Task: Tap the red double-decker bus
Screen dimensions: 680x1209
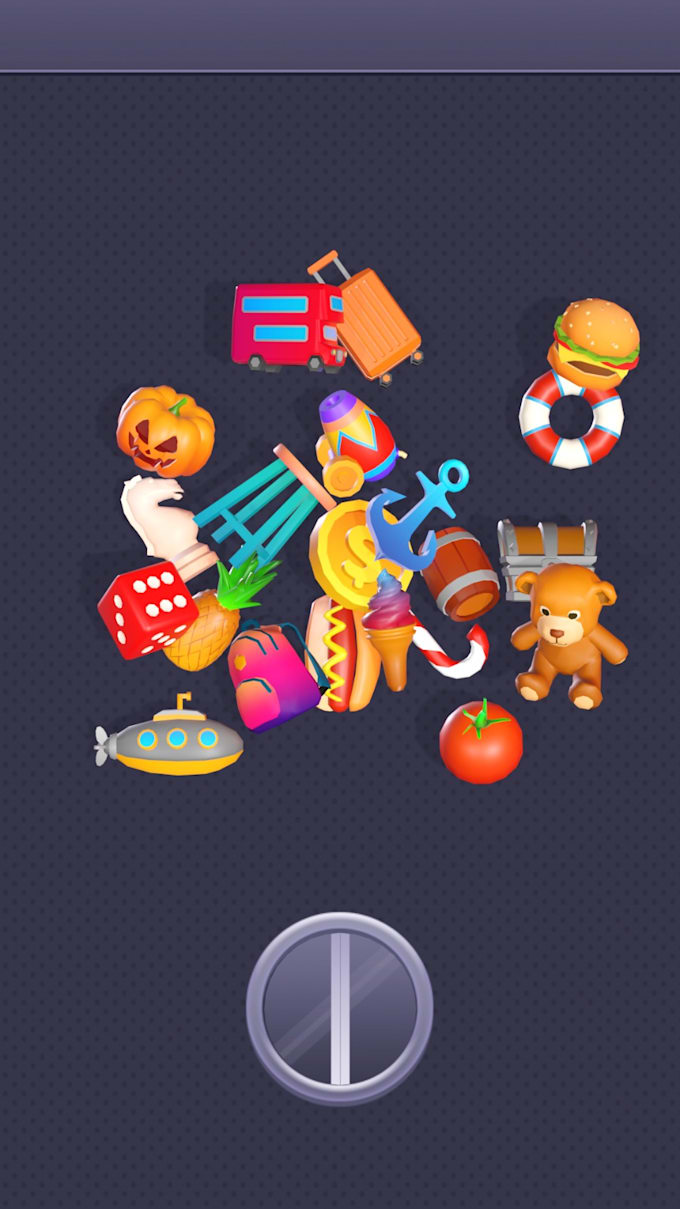Action: [285, 327]
